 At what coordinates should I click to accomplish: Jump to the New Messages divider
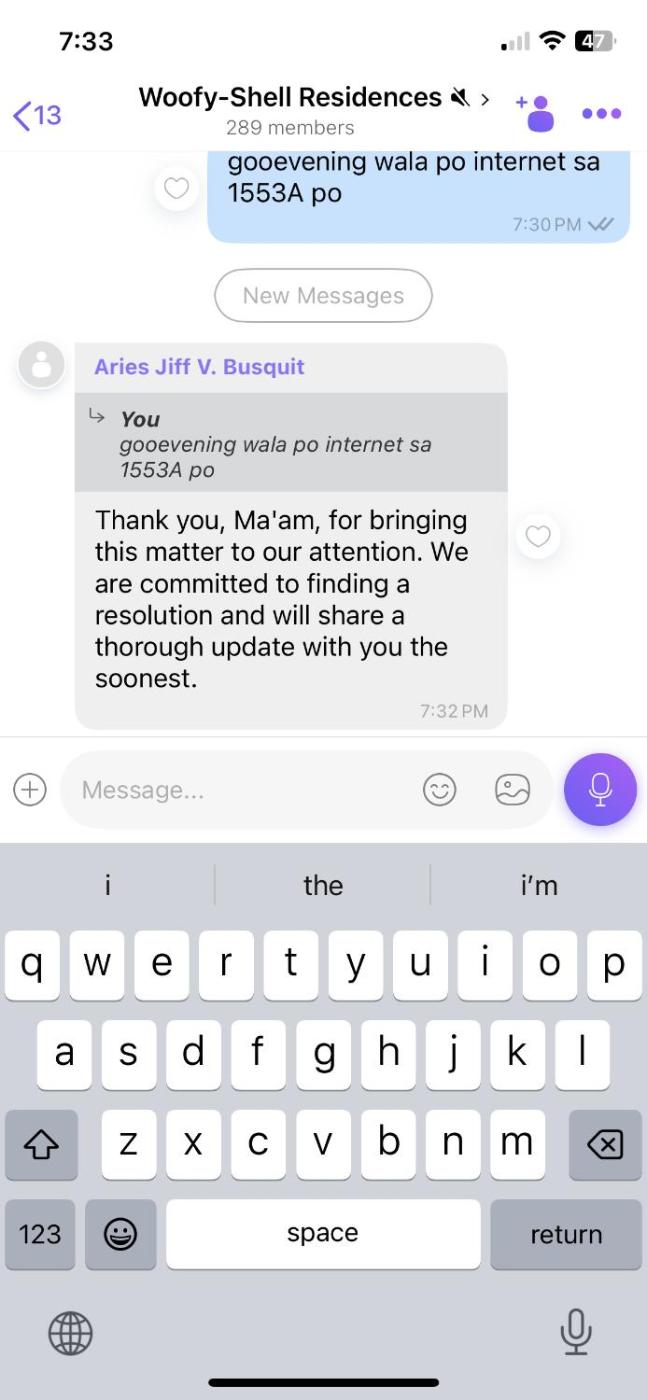(x=323, y=295)
